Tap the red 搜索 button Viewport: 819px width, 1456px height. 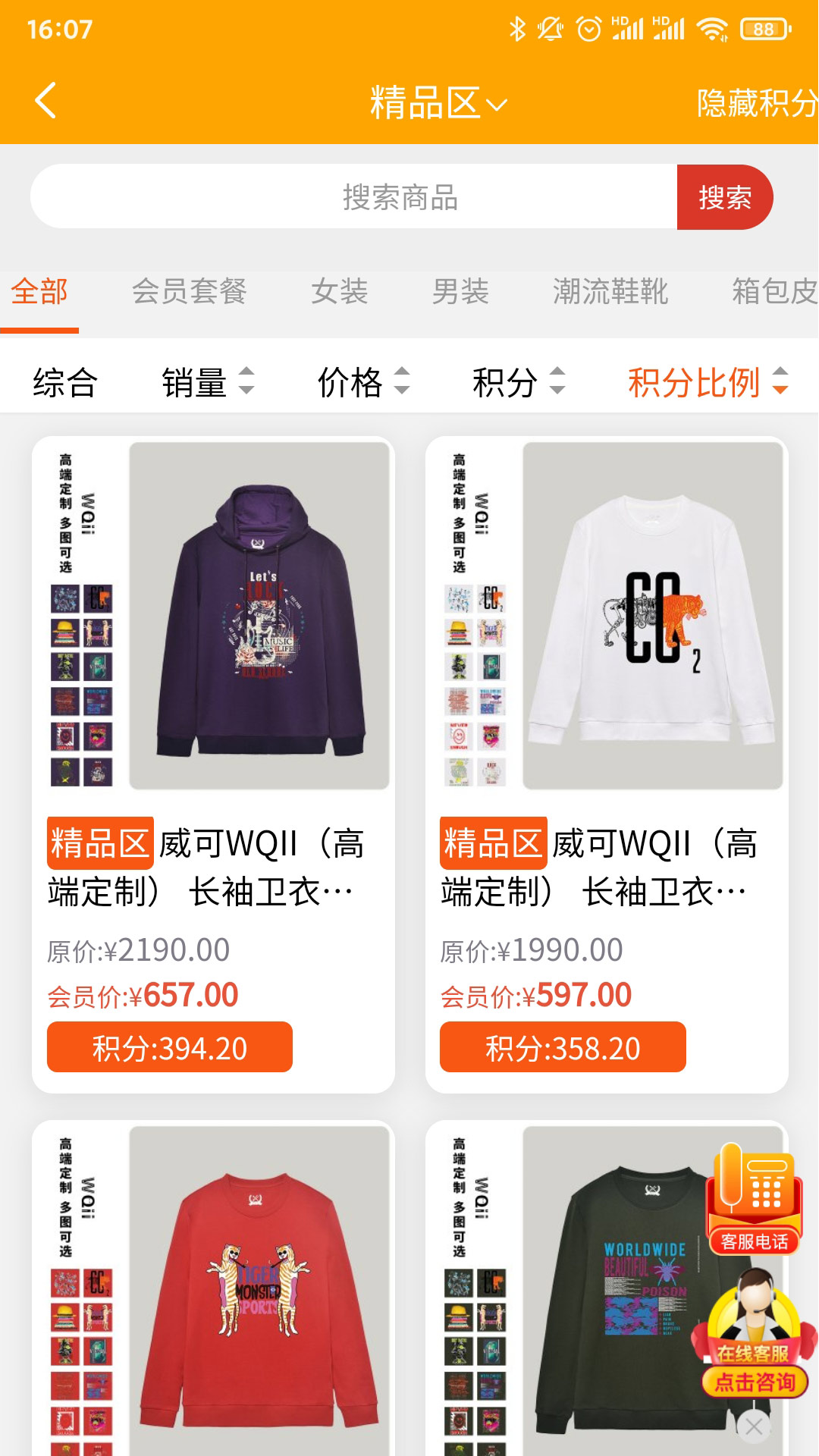click(724, 197)
